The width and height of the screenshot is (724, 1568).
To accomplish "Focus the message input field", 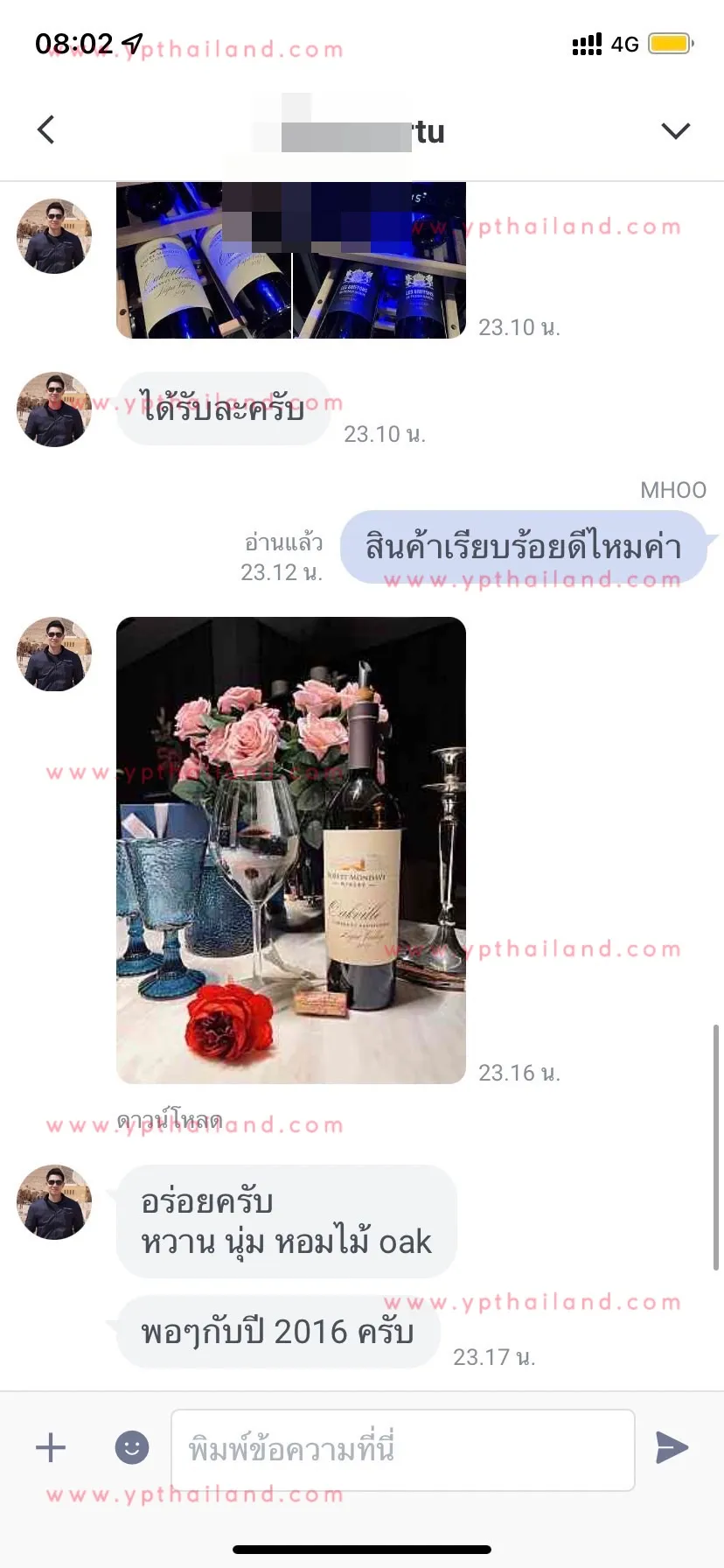I will coord(403,1450).
